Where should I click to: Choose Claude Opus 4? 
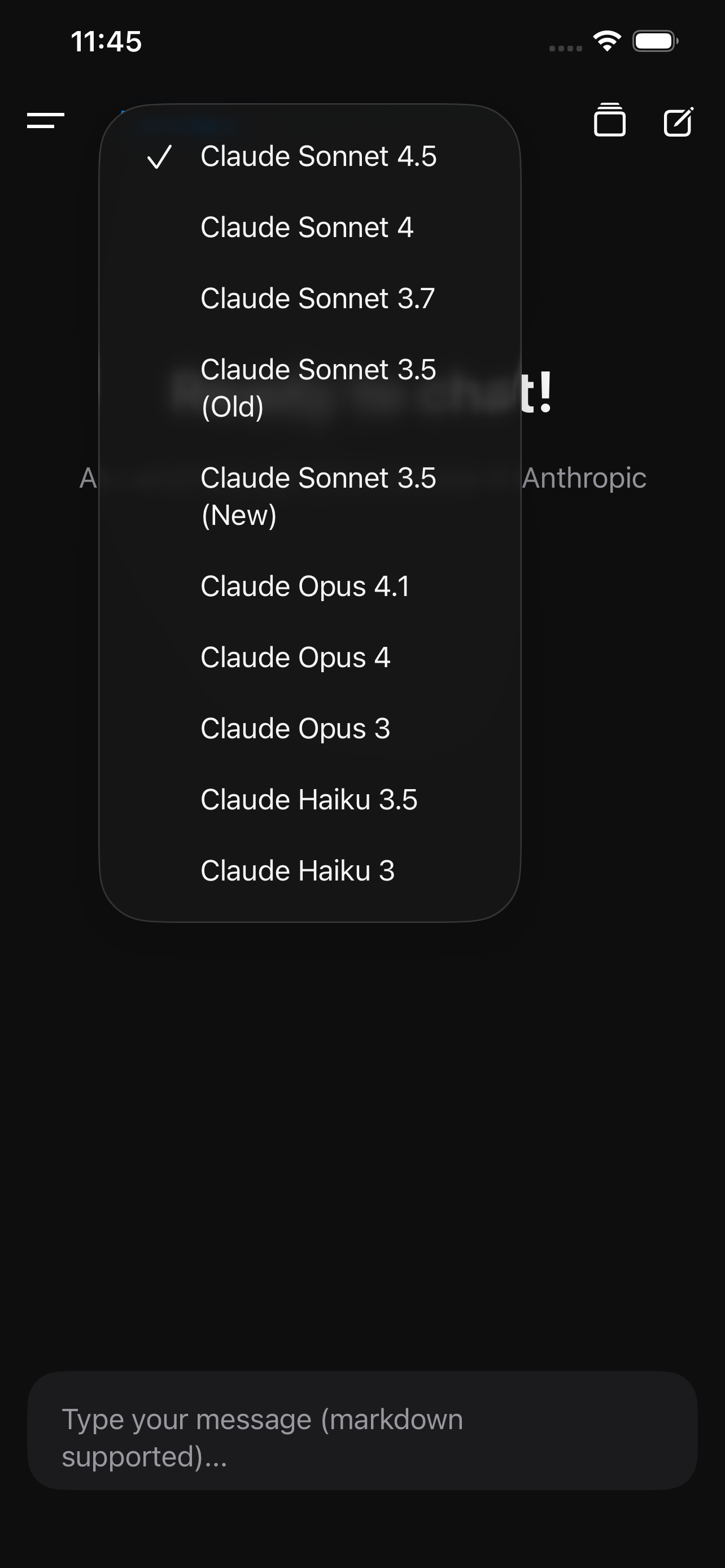tap(295, 658)
